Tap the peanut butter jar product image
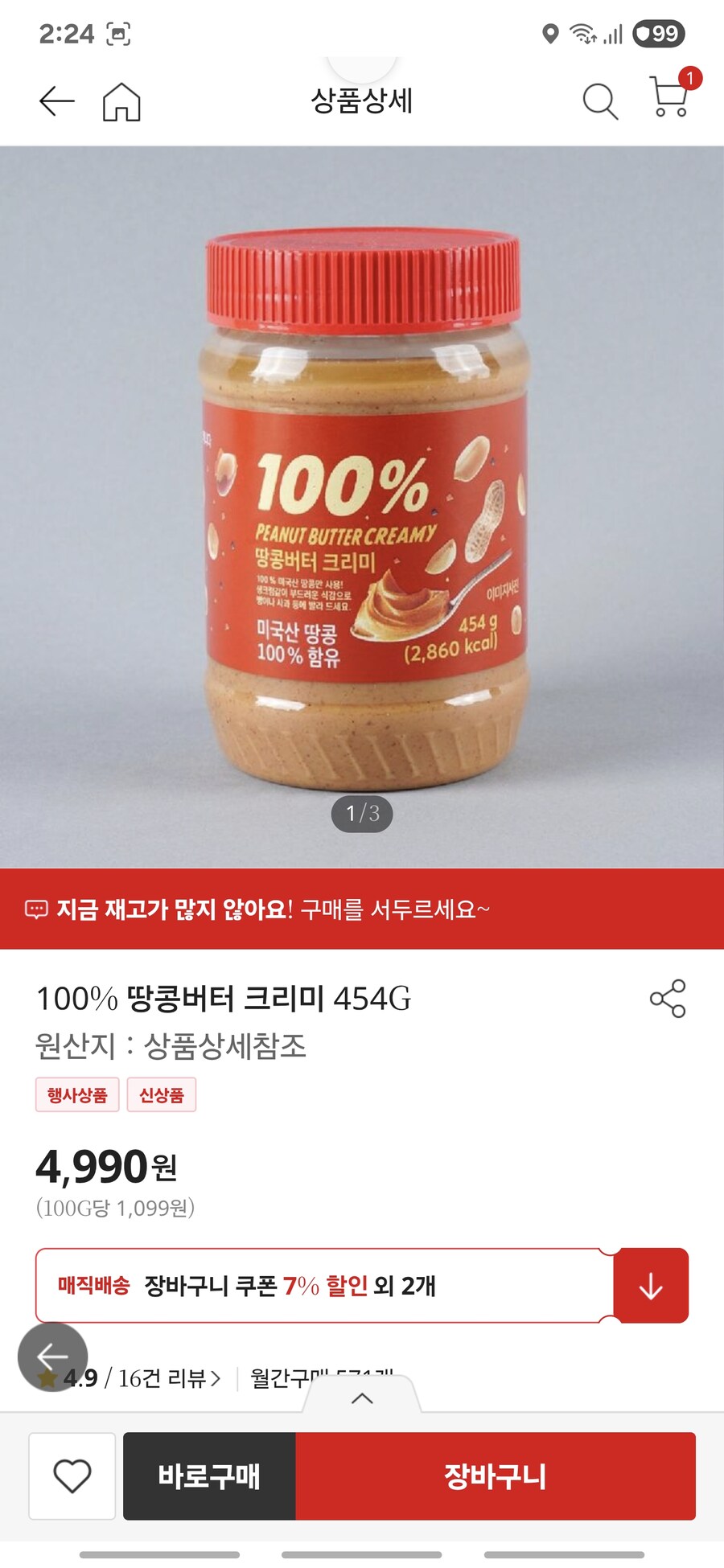Viewport: 724px width, 1568px height. (x=362, y=499)
